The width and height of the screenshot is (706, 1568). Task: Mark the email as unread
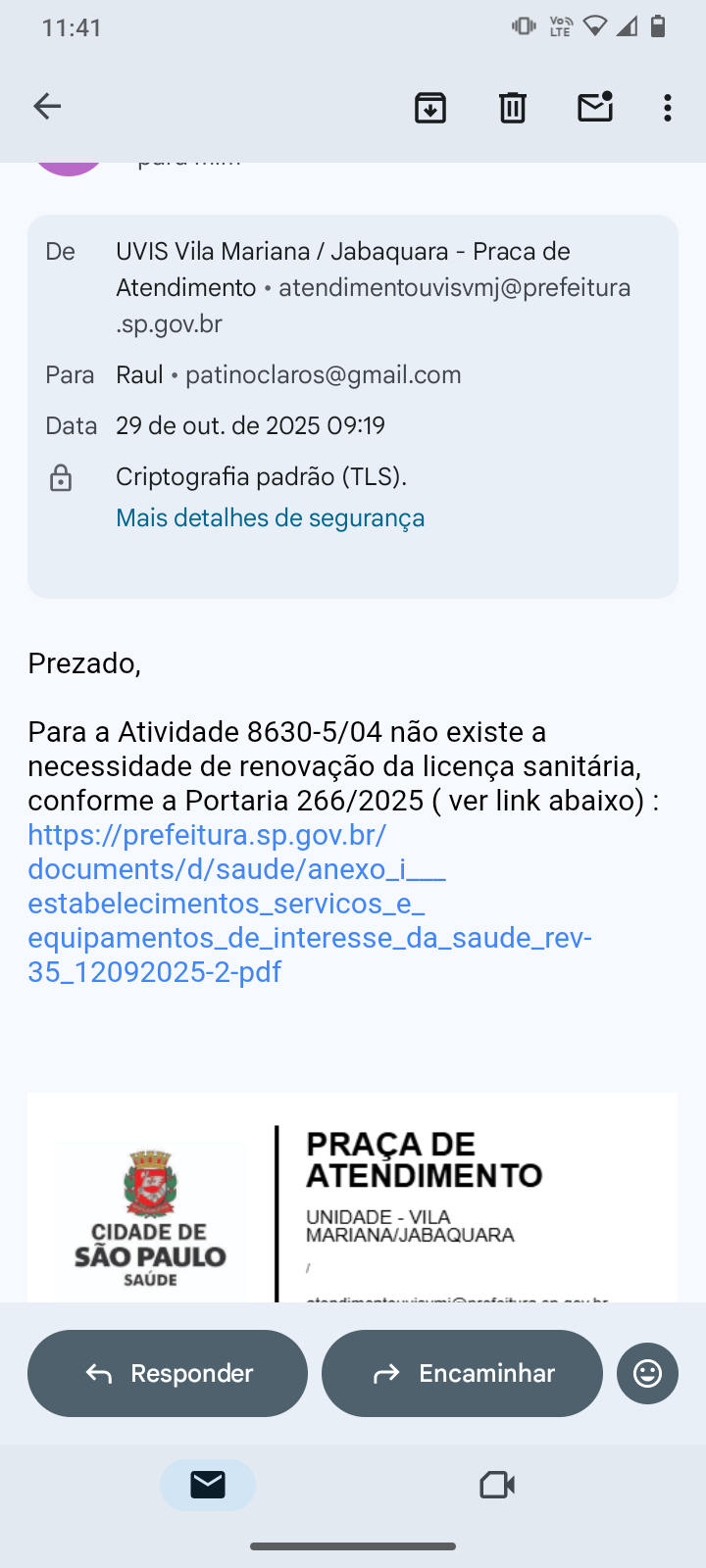tap(595, 107)
